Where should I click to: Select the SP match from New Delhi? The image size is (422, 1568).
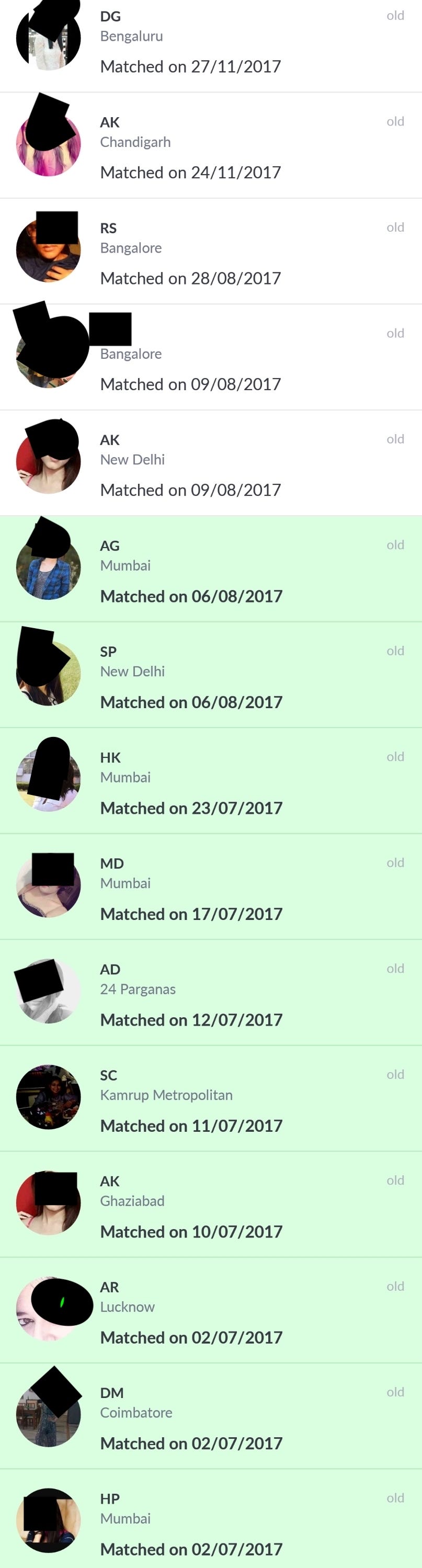(x=211, y=676)
